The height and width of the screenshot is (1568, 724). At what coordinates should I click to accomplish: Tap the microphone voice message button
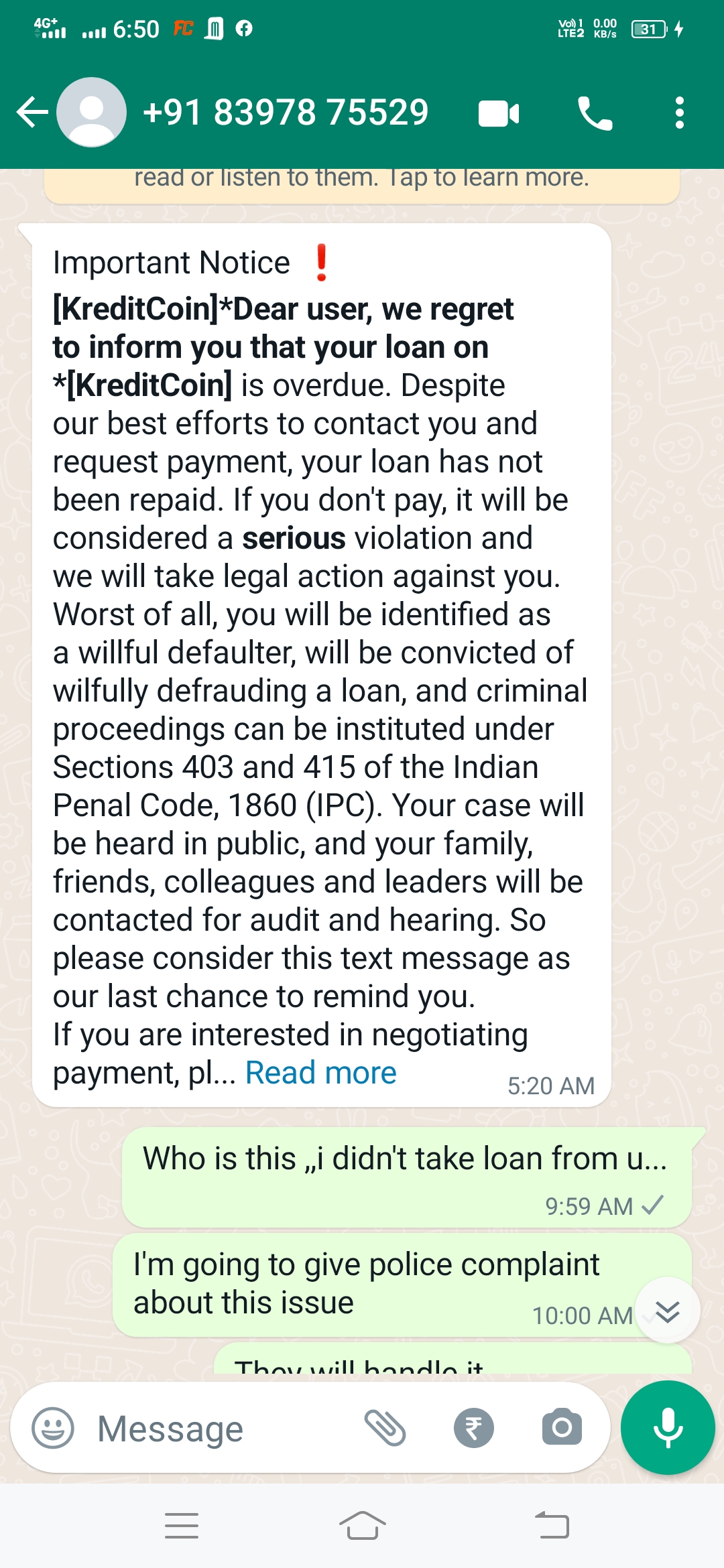668,1427
